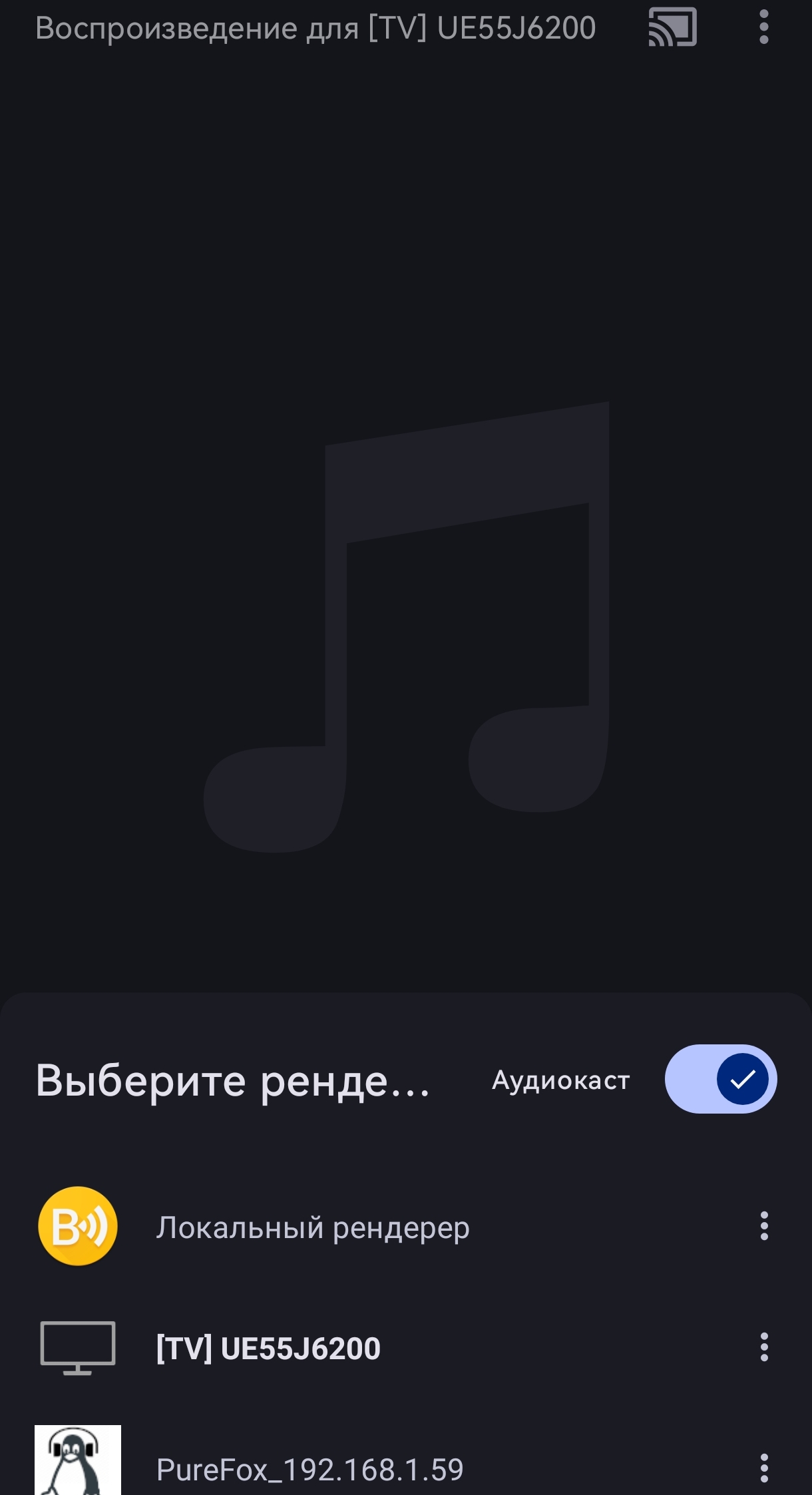Select Локальный рендерер as the renderer

point(313,1227)
